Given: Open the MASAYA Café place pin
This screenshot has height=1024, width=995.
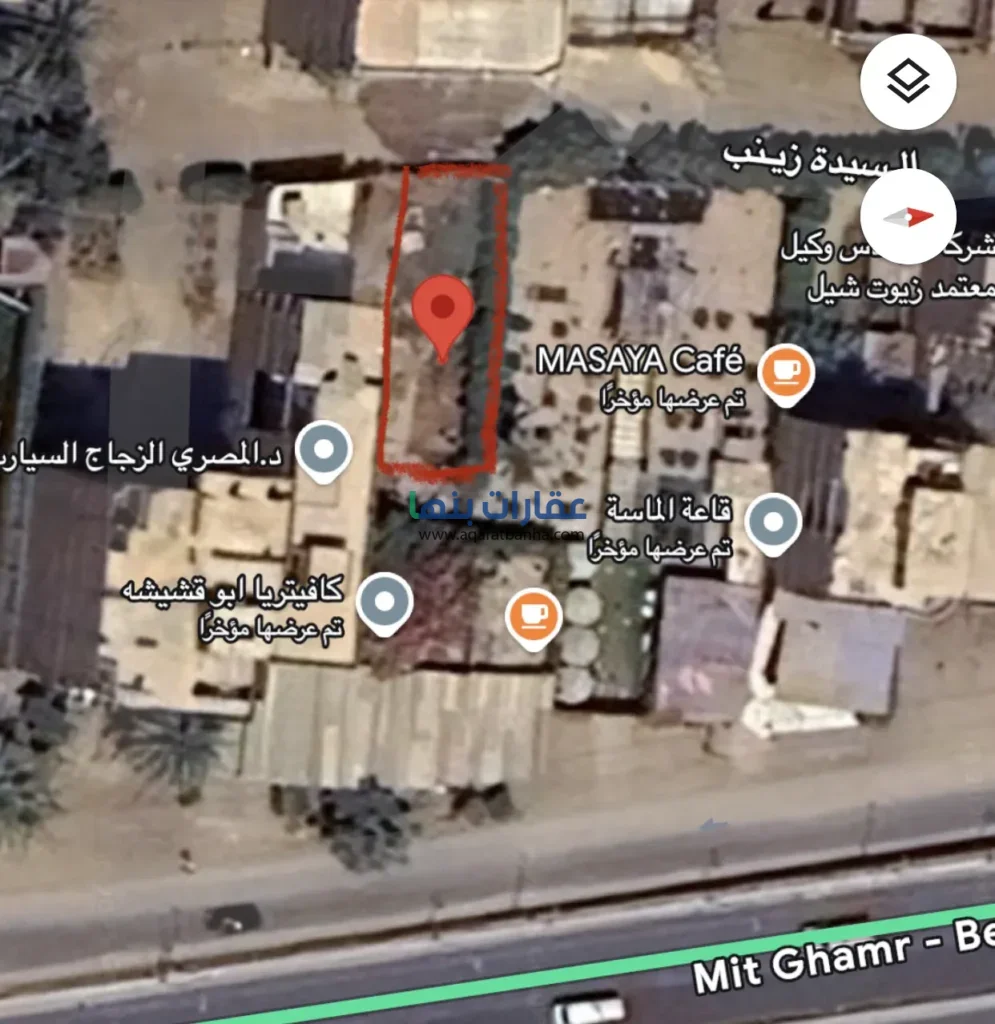Looking at the screenshot, I should click(x=785, y=373).
